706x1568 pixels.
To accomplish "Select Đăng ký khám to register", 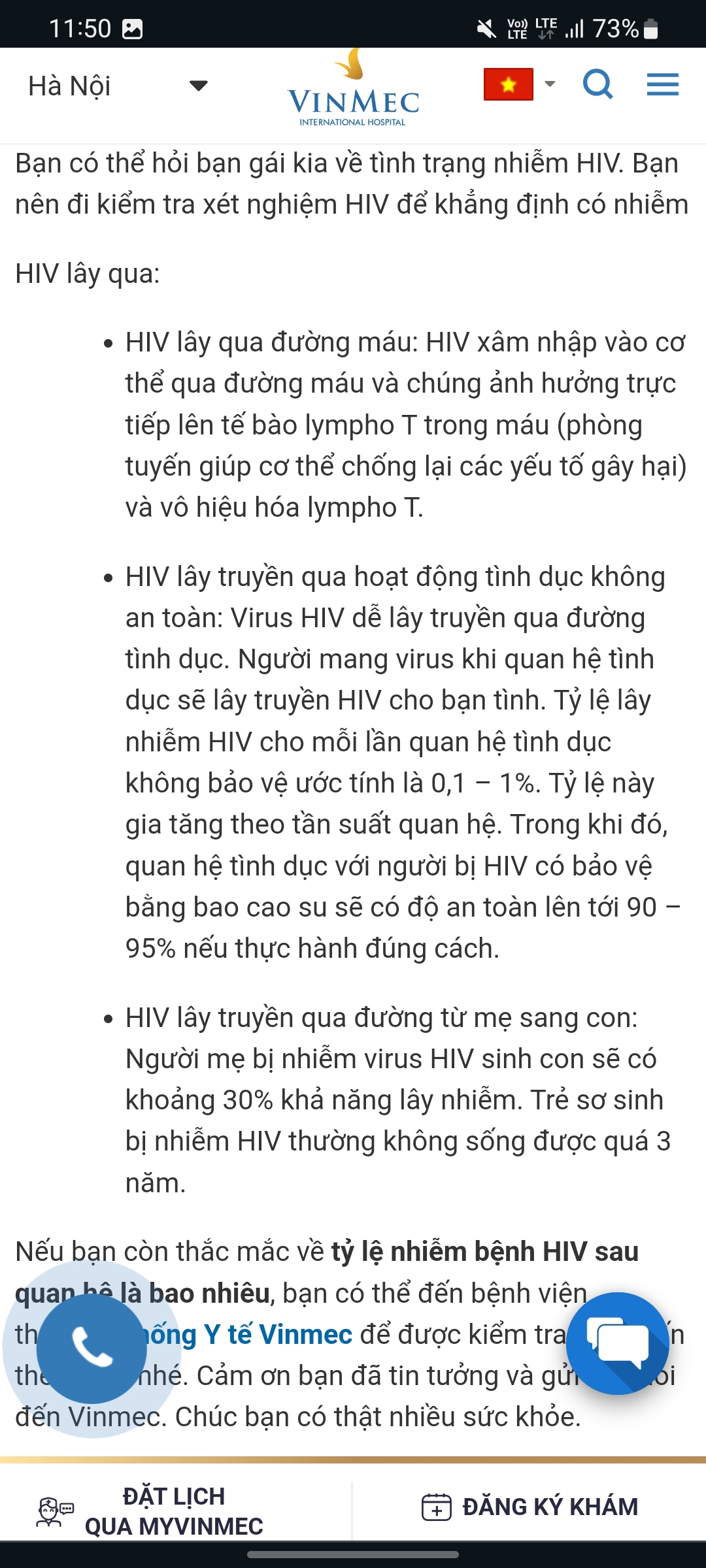I will pyautogui.click(x=529, y=1507).
